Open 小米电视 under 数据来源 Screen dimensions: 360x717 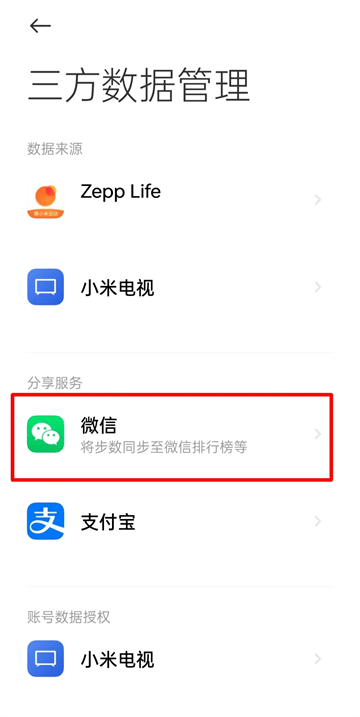(x=180, y=287)
